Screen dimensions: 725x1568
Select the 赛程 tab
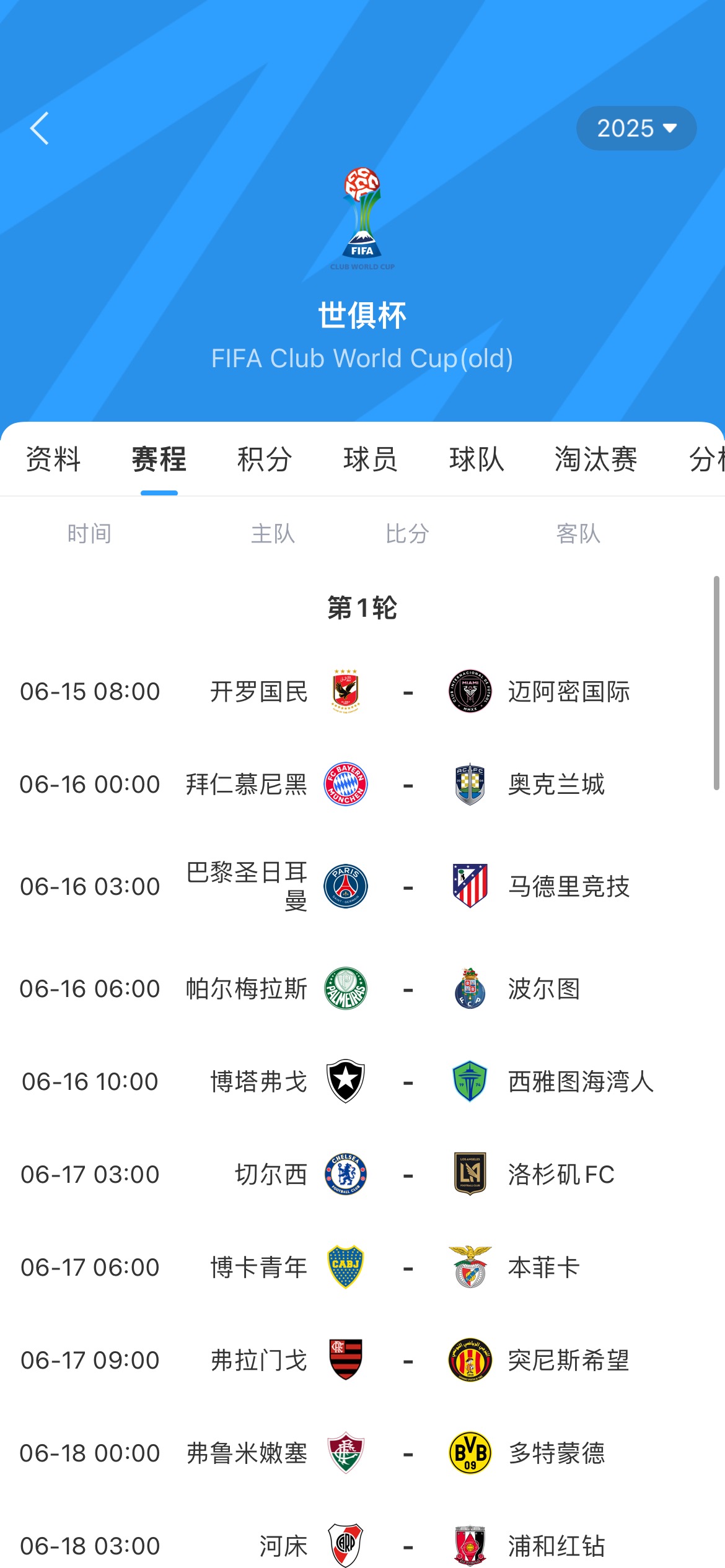pos(159,460)
